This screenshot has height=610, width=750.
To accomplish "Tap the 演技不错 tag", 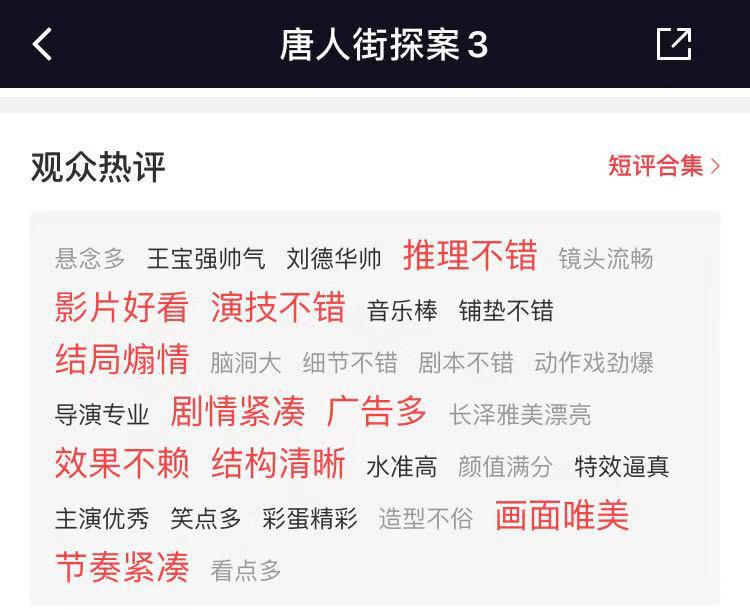I will (x=278, y=308).
